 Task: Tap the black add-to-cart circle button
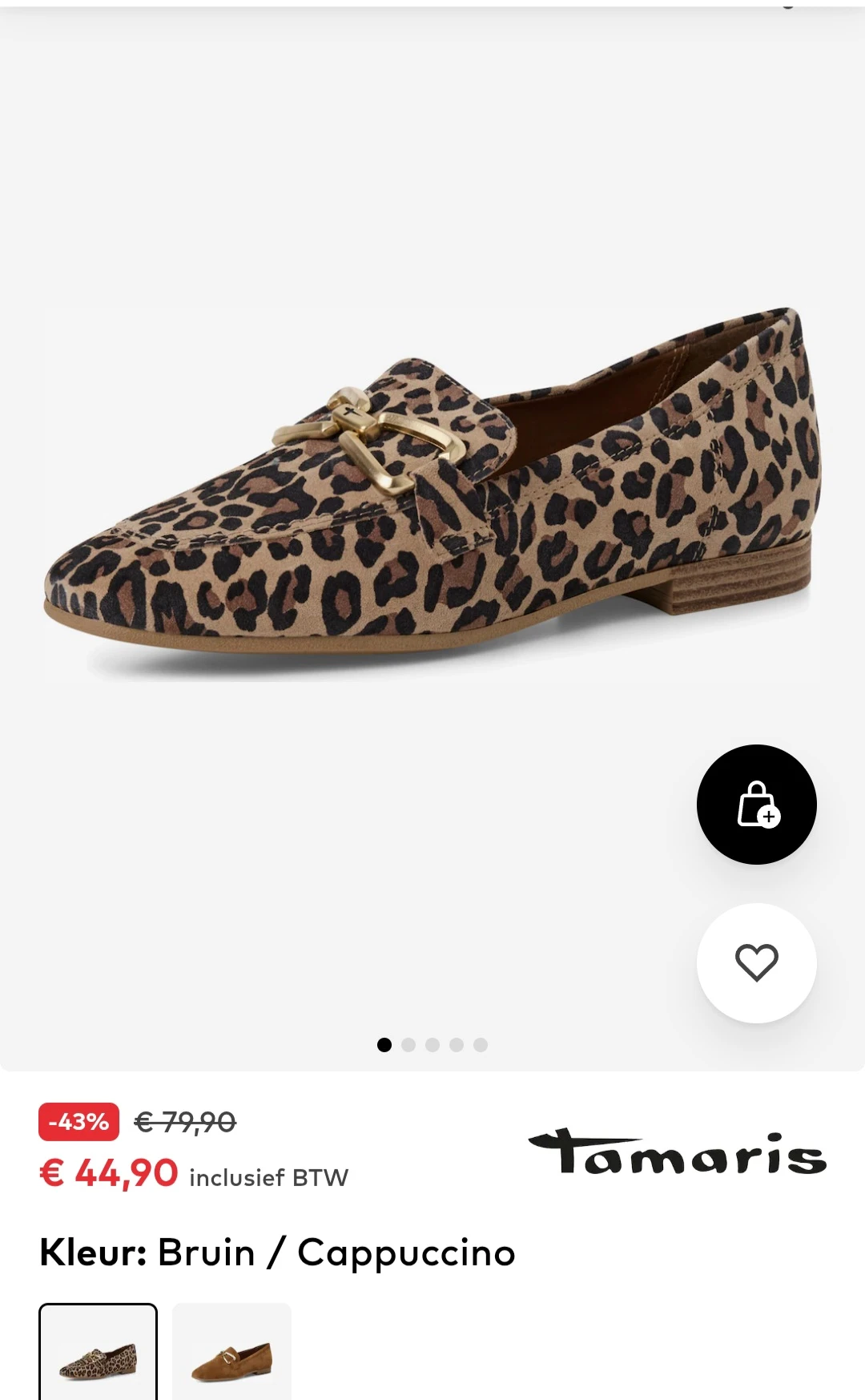click(x=756, y=805)
